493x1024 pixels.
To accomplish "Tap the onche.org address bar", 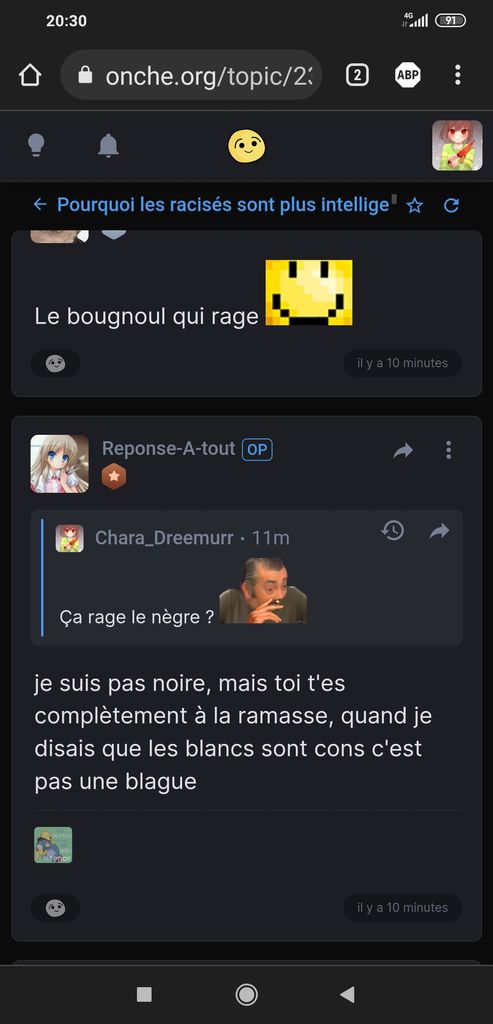I will 191,76.
